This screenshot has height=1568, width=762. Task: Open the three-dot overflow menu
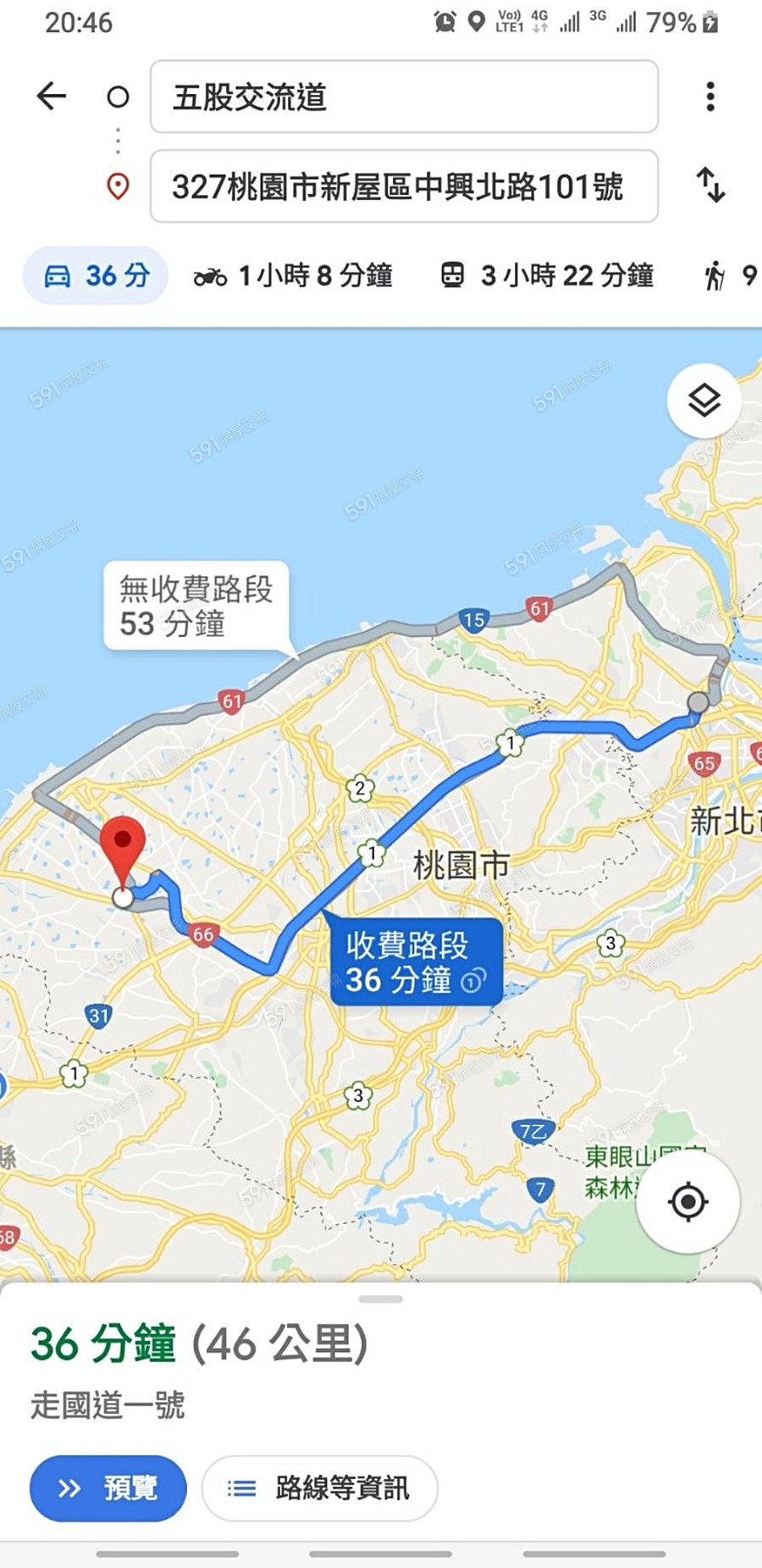pyautogui.click(x=710, y=97)
